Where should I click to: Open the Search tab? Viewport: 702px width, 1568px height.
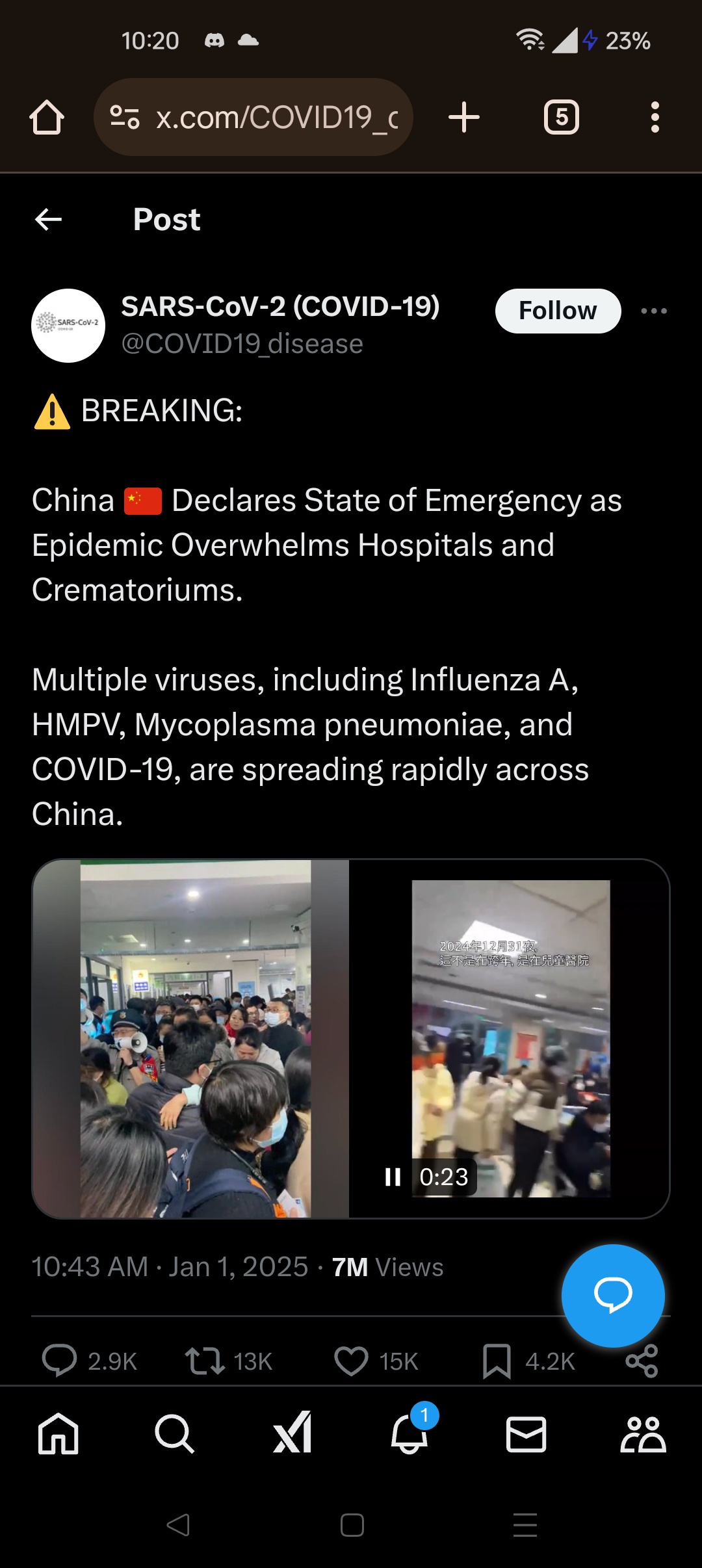coord(174,1433)
